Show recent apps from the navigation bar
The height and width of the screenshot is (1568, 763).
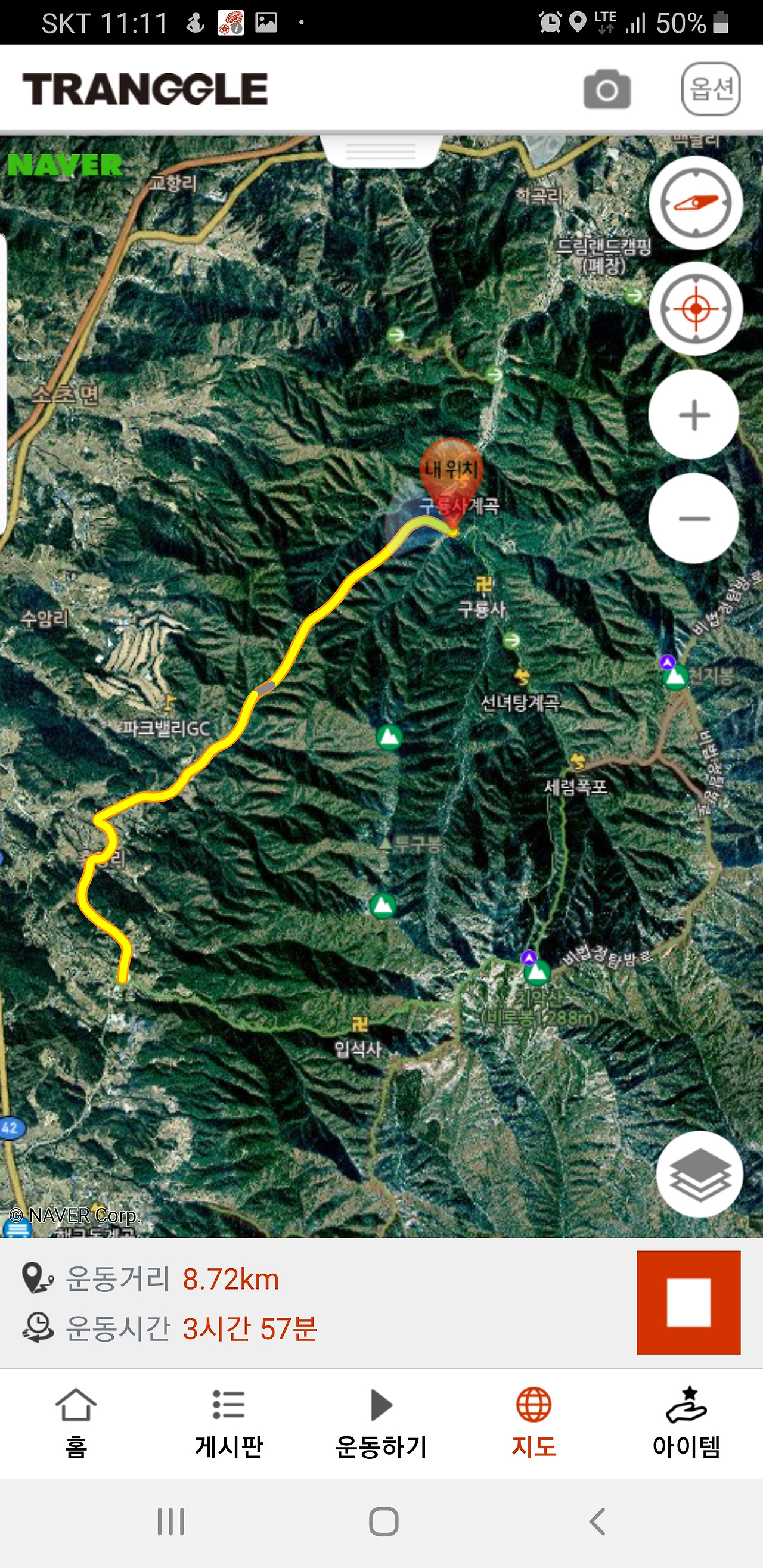[170, 1522]
